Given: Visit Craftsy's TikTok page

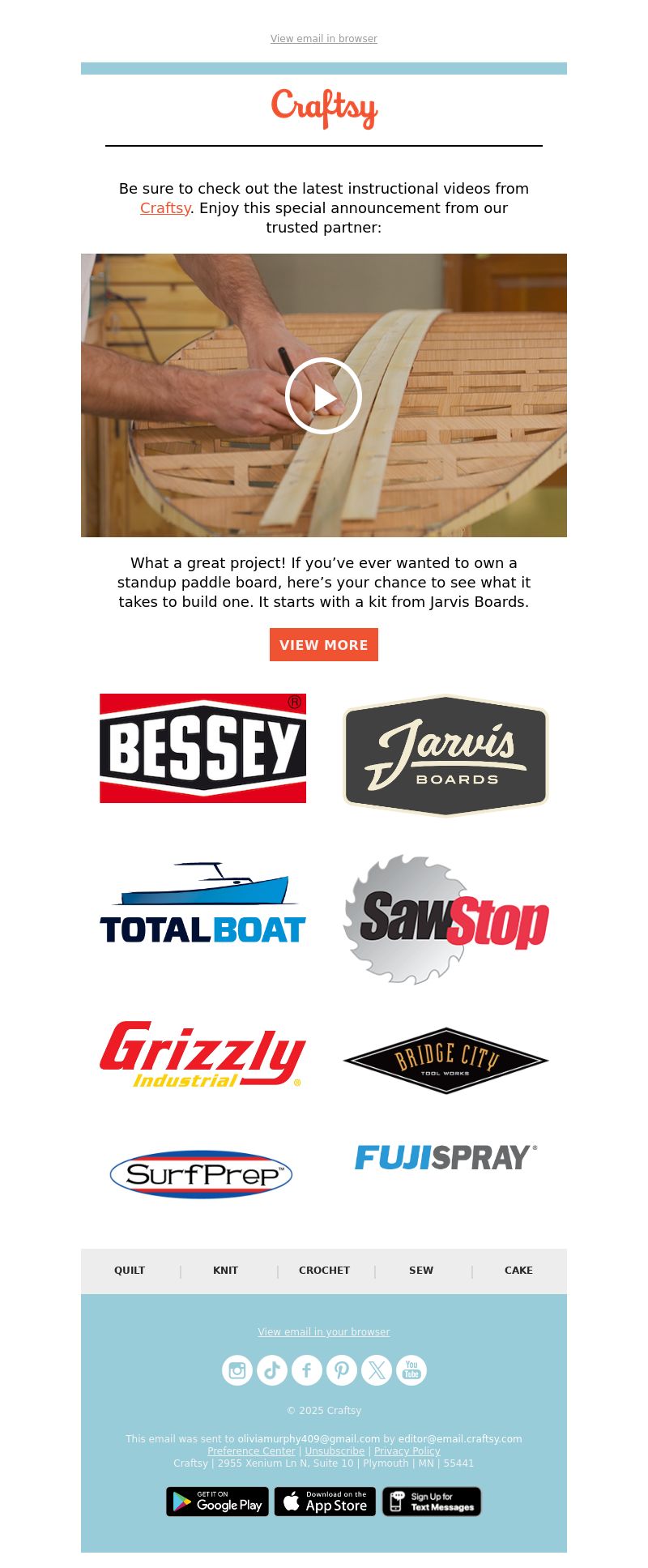Looking at the screenshot, I should [272, 1370].
